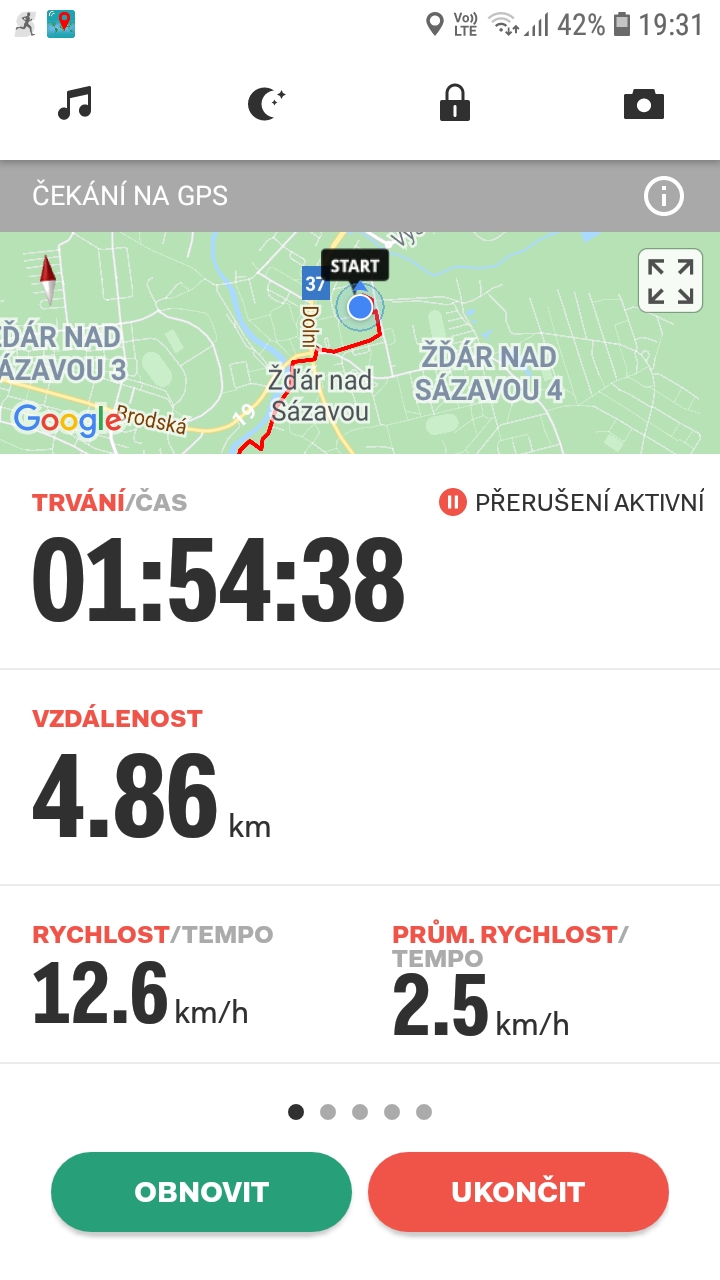Toggle night mode moon icon
The image size is (720, 1280).
[x=266, y=104]
